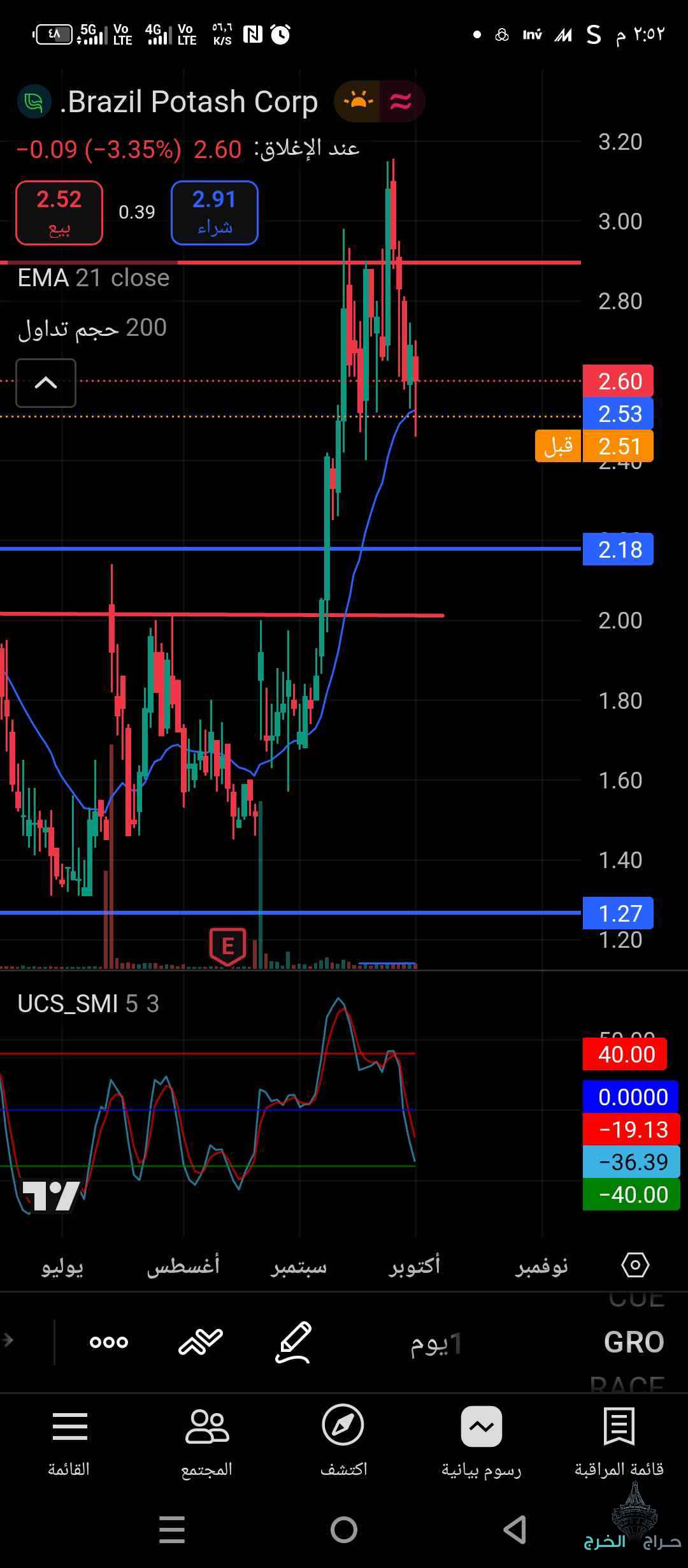Open chart settings hexagon icon
688x1568 pixels.
635,1265
